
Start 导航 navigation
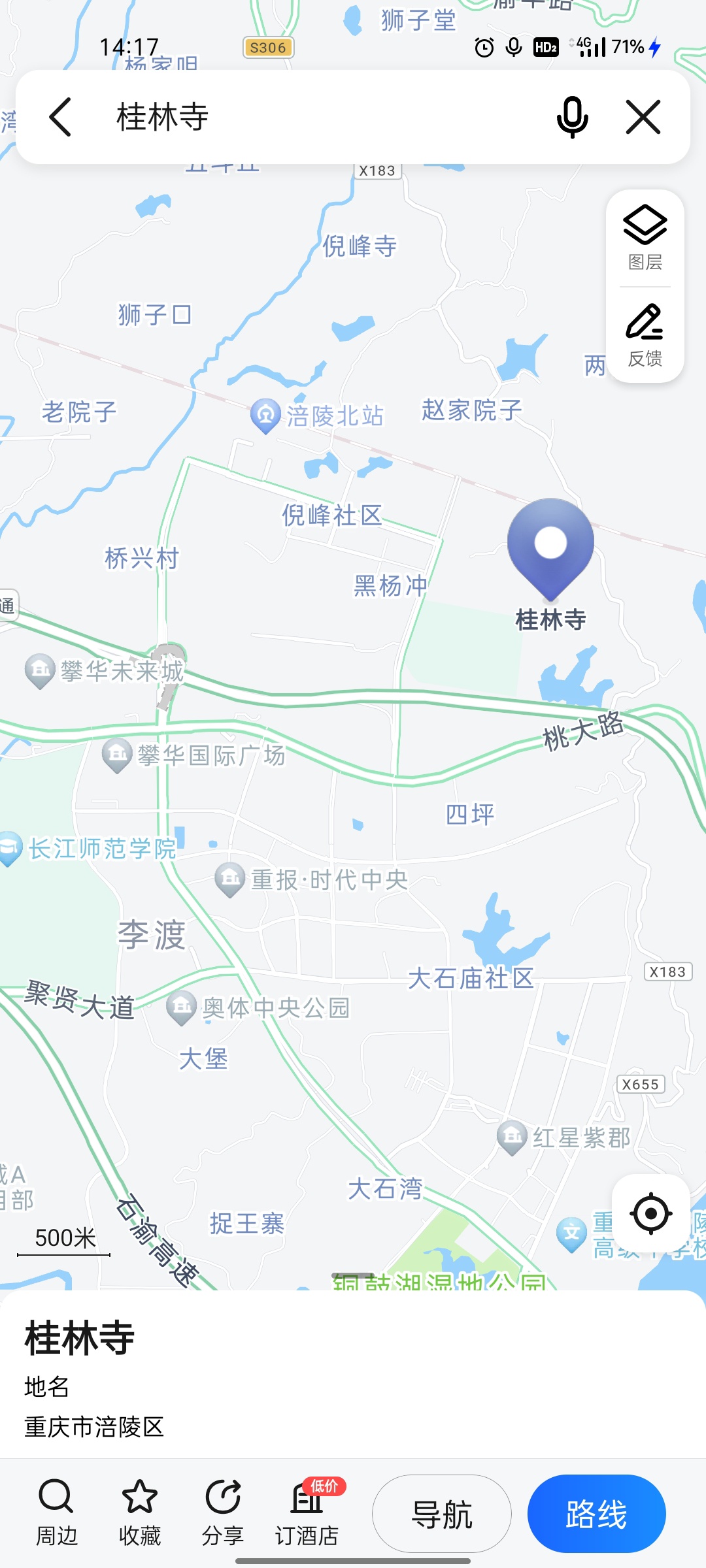[442, 1514]
